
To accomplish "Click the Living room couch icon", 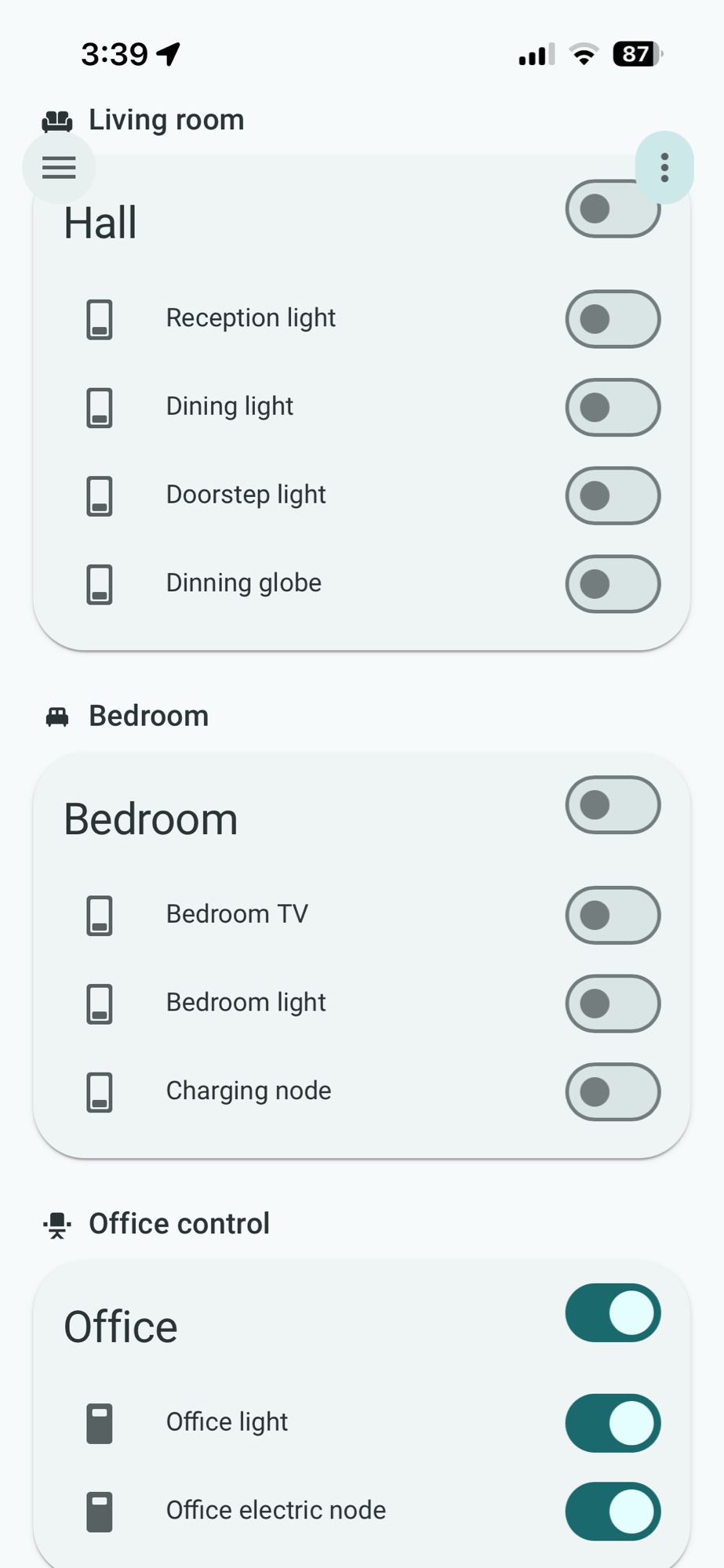I will tap(56, 120).
